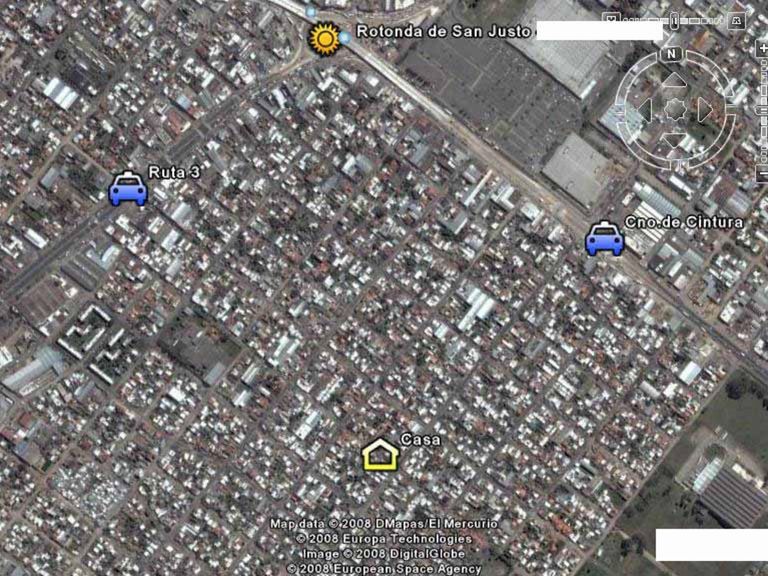The image size is (768, 576).
Task: Reset the view to north with N
Action: click(672, 53)
